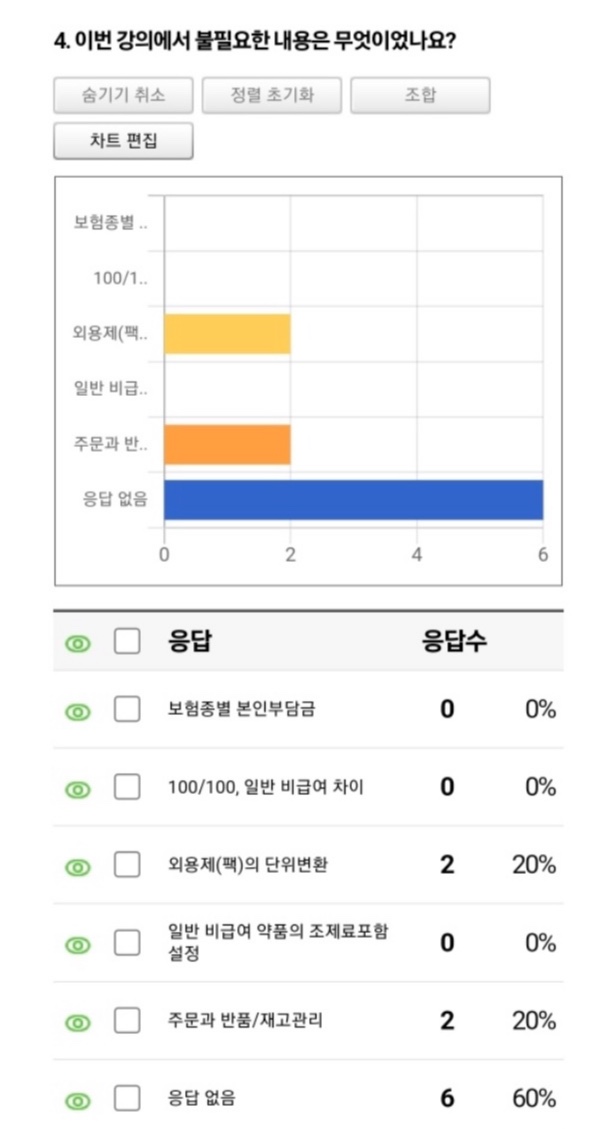Toggle eye icon for 일반 비급여 약품의 조제료포함 설정

click(78, 945)
